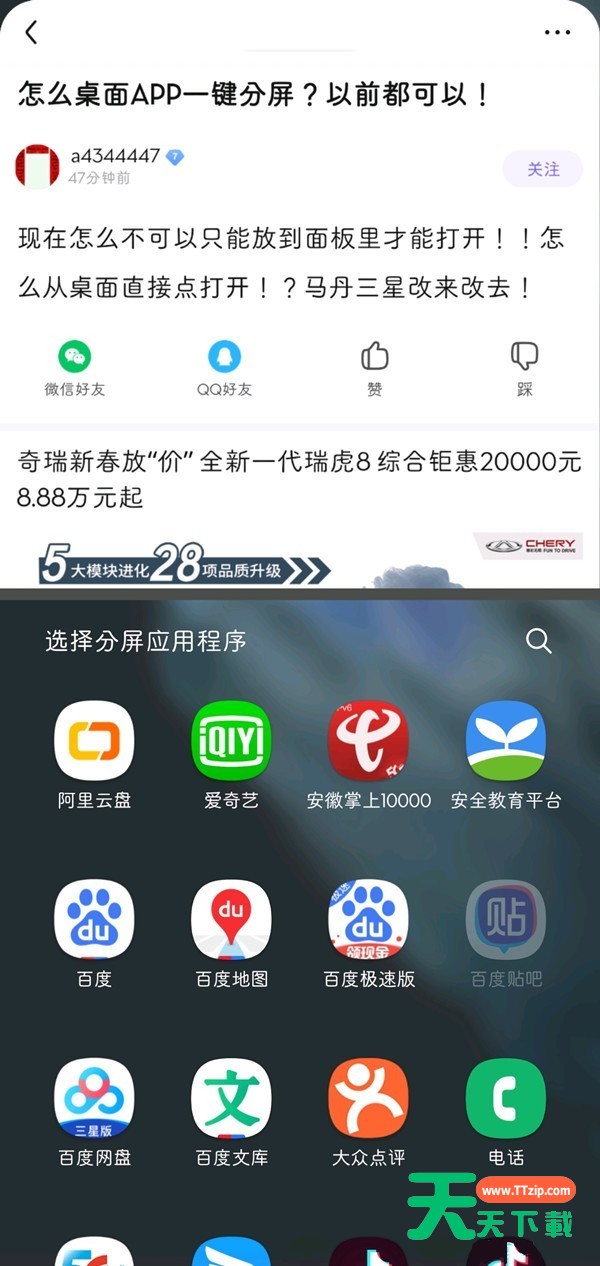Go back using the top-left arrow

[31, 32]
